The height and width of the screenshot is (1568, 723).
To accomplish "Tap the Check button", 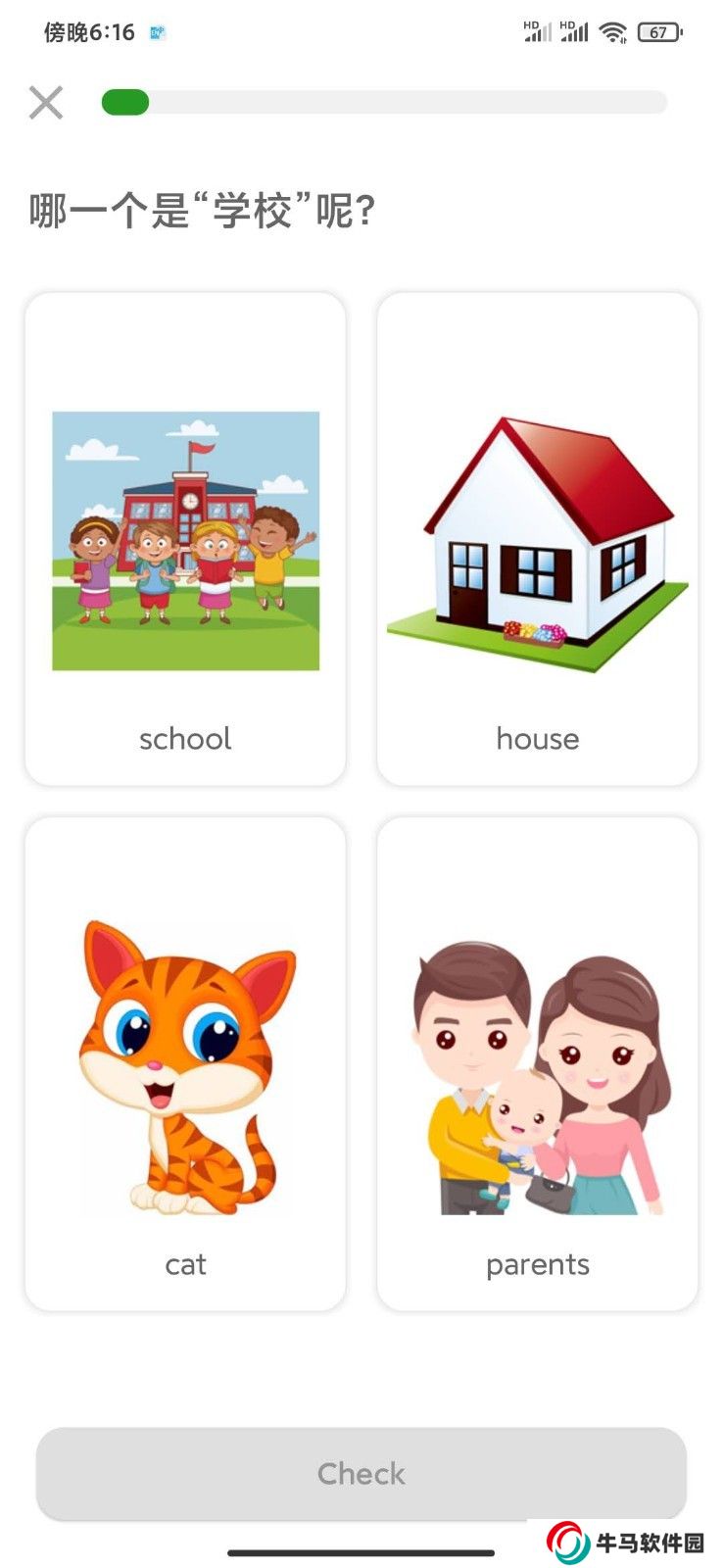I will pos(361,1473).
